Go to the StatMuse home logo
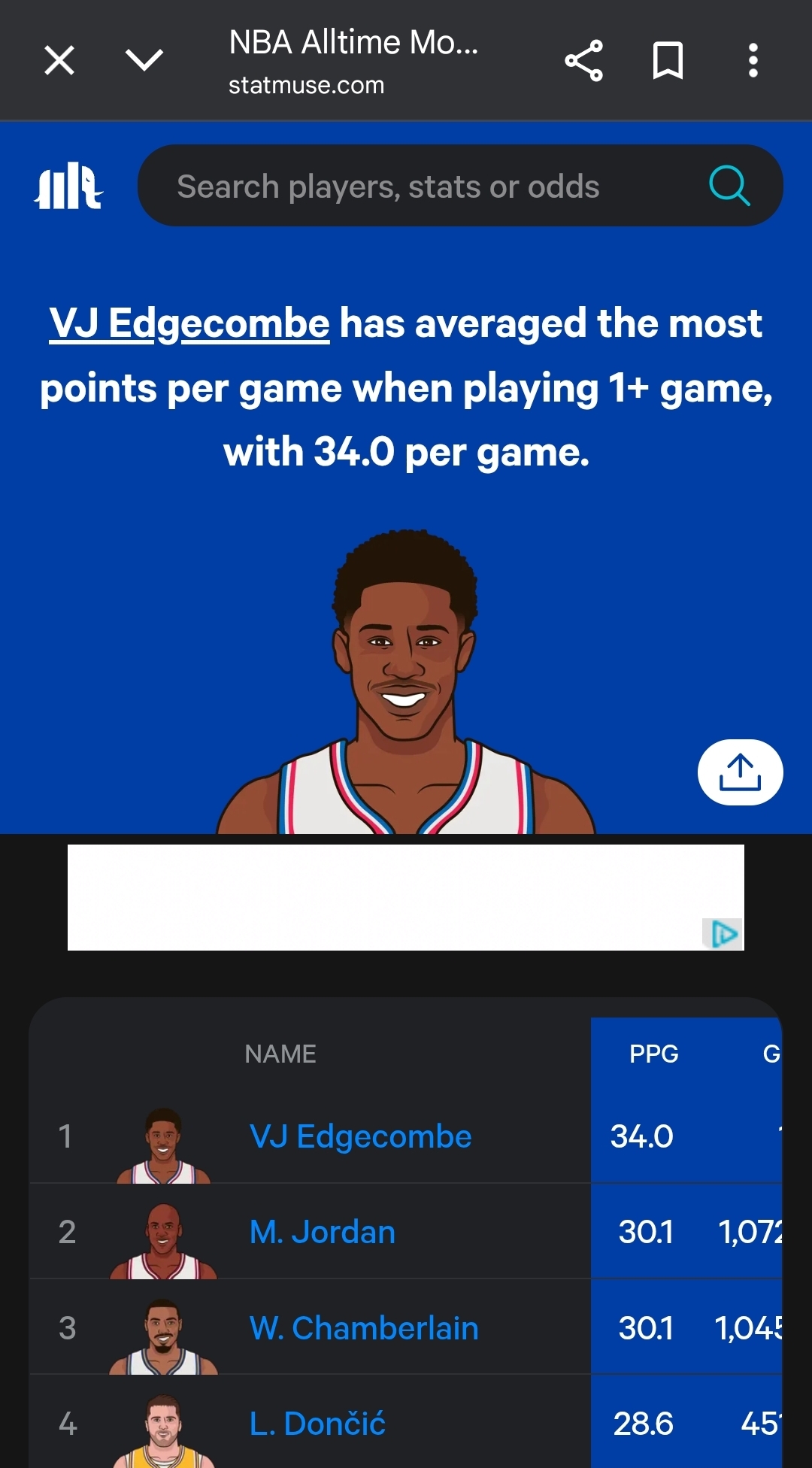 pyautogui.click(x=68, y=186)
